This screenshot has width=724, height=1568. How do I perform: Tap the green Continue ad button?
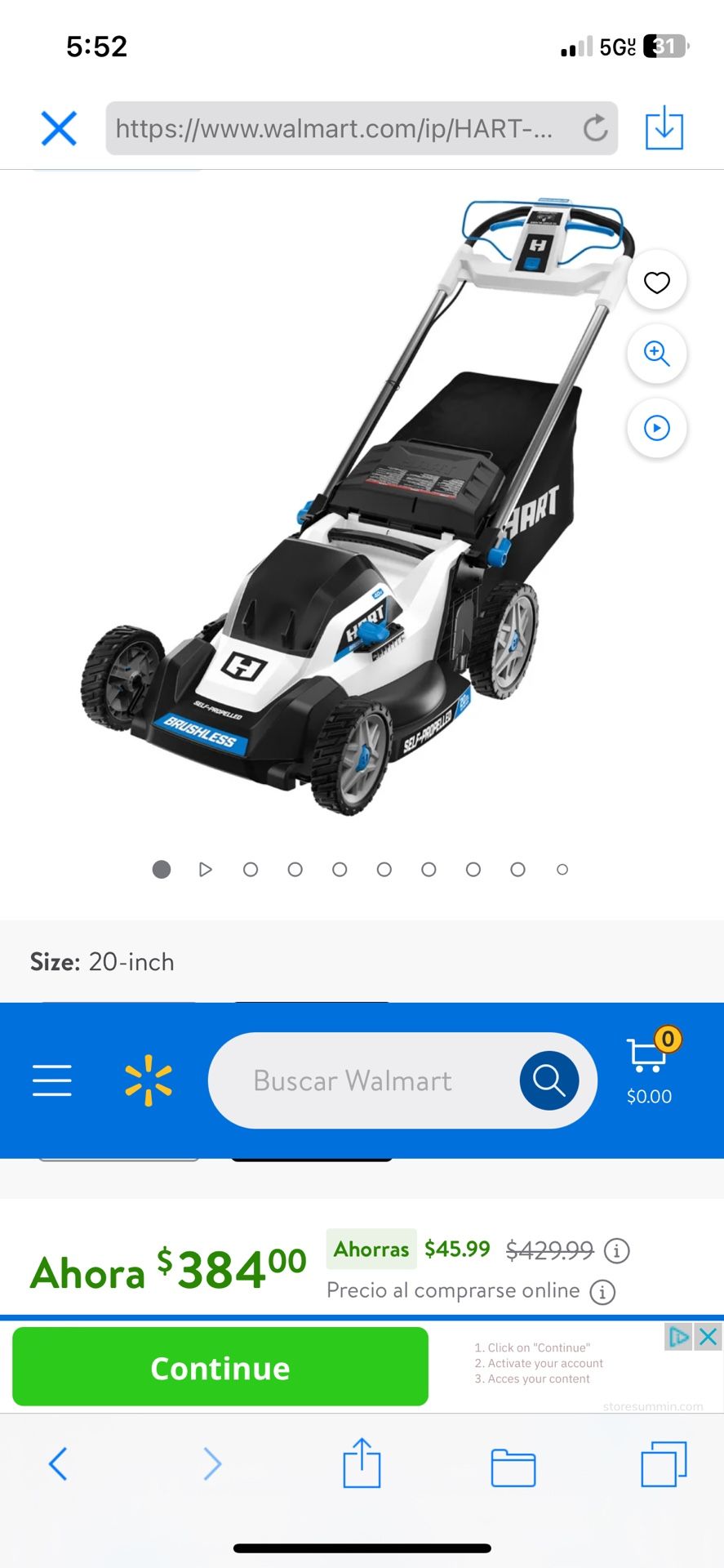(x=220, y=1367)
